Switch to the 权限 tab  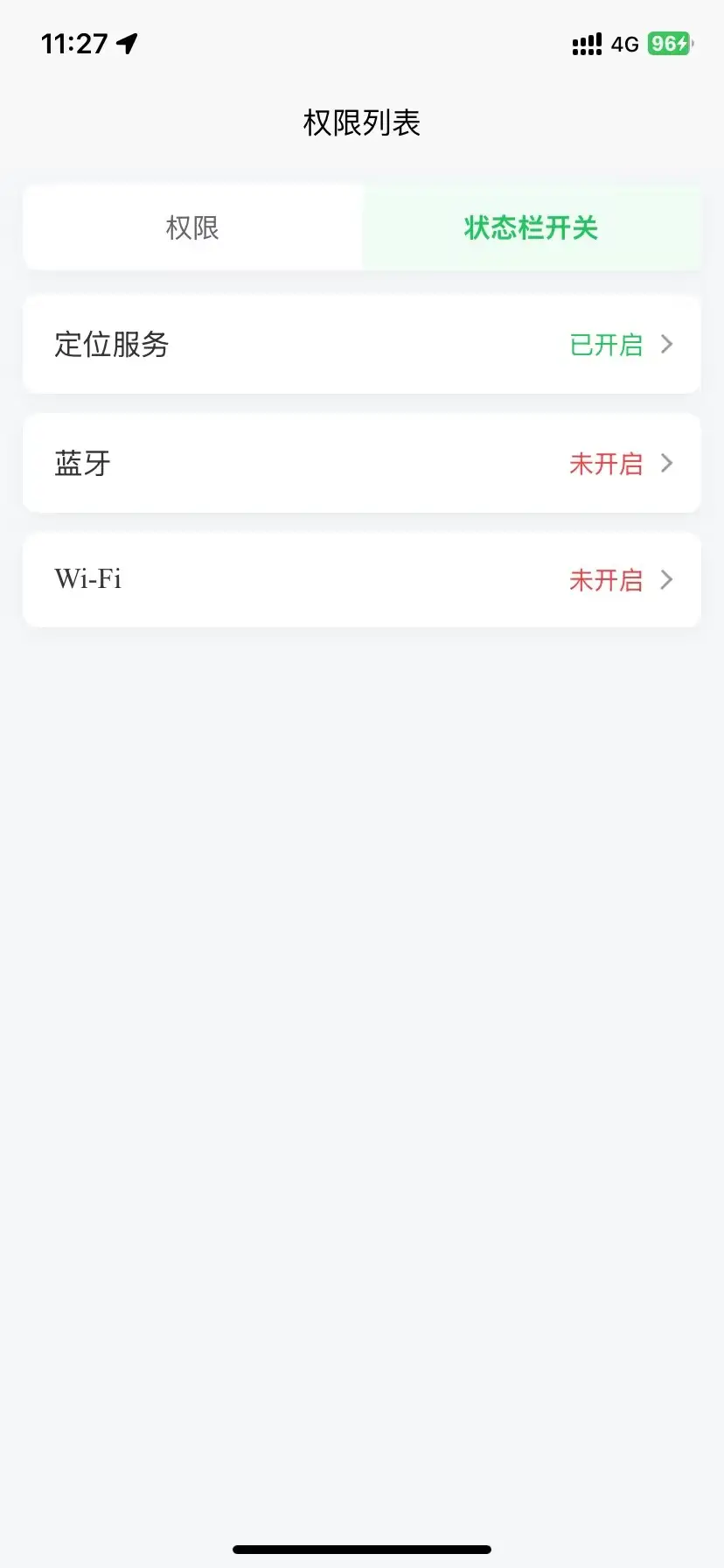pos(192,228)
